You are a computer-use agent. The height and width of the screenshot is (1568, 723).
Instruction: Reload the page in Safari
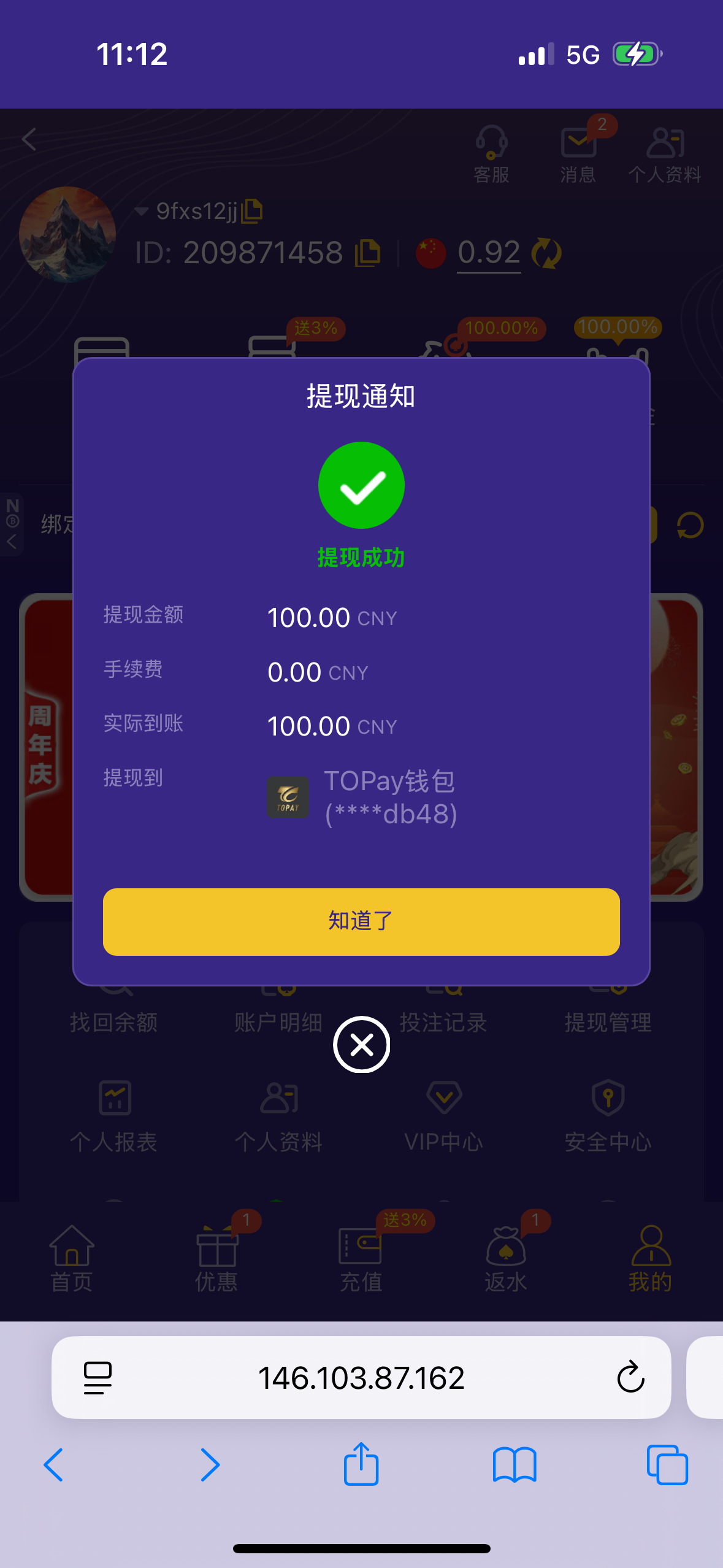pyautogui.click(x=630, y=1377)
